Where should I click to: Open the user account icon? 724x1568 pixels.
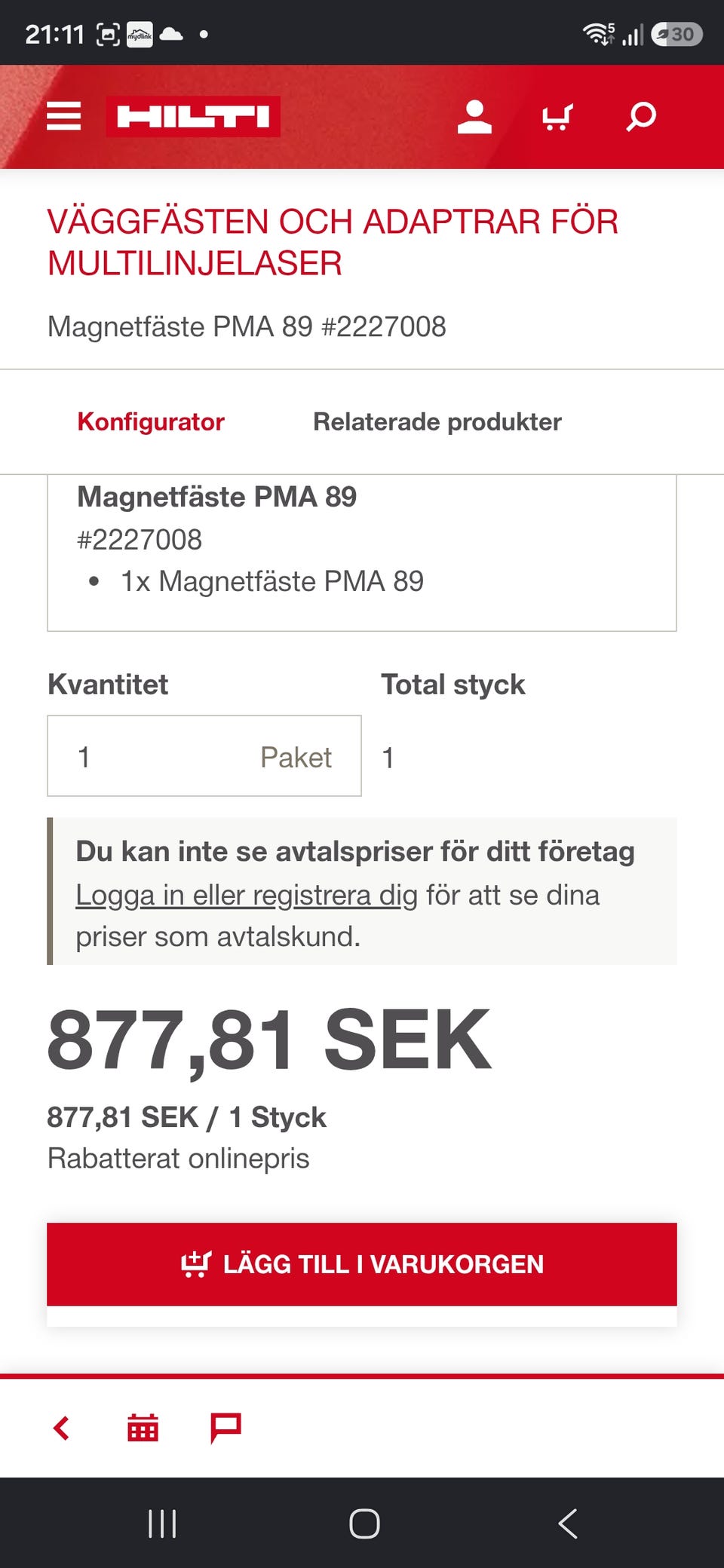point(474,117)
